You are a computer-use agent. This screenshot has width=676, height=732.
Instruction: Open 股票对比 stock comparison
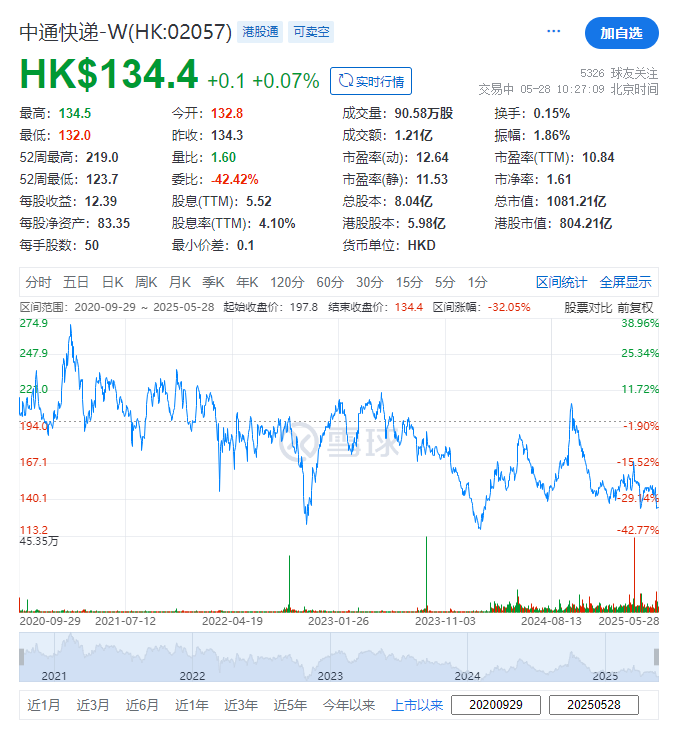(x=587, y=307)
